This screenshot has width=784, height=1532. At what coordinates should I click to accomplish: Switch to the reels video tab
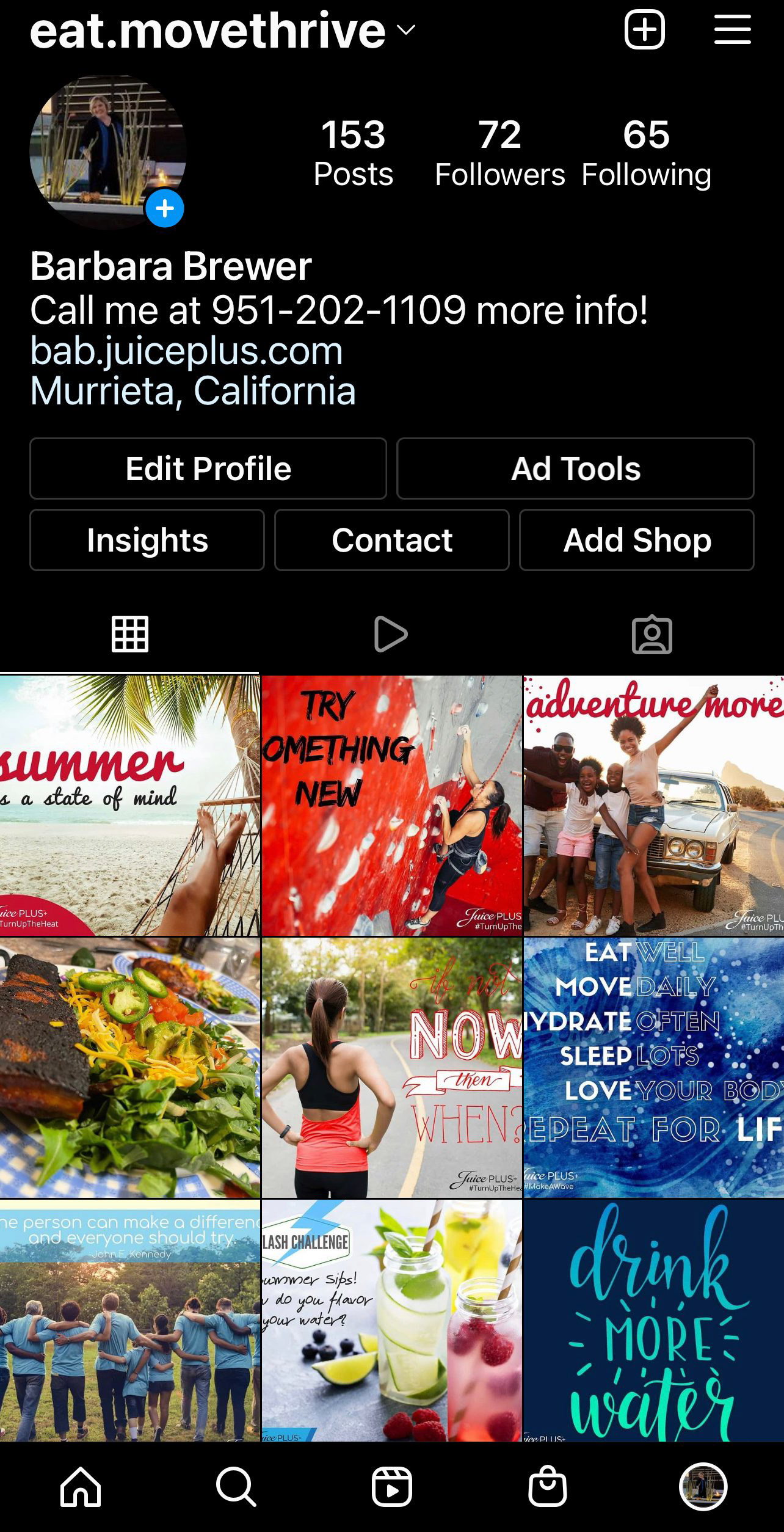click(x=391, y=634)
